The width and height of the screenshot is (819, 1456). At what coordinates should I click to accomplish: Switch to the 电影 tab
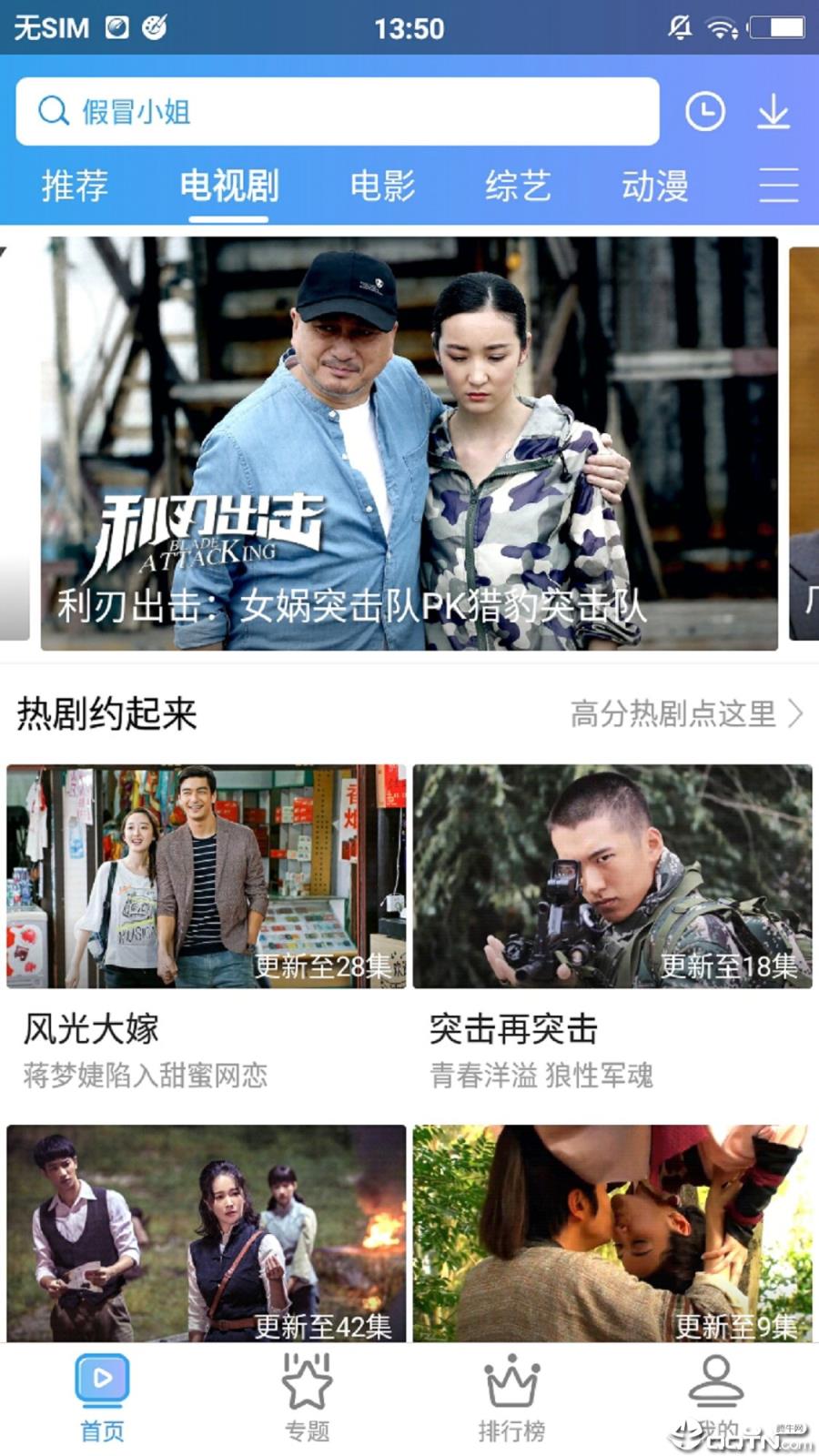382,187
